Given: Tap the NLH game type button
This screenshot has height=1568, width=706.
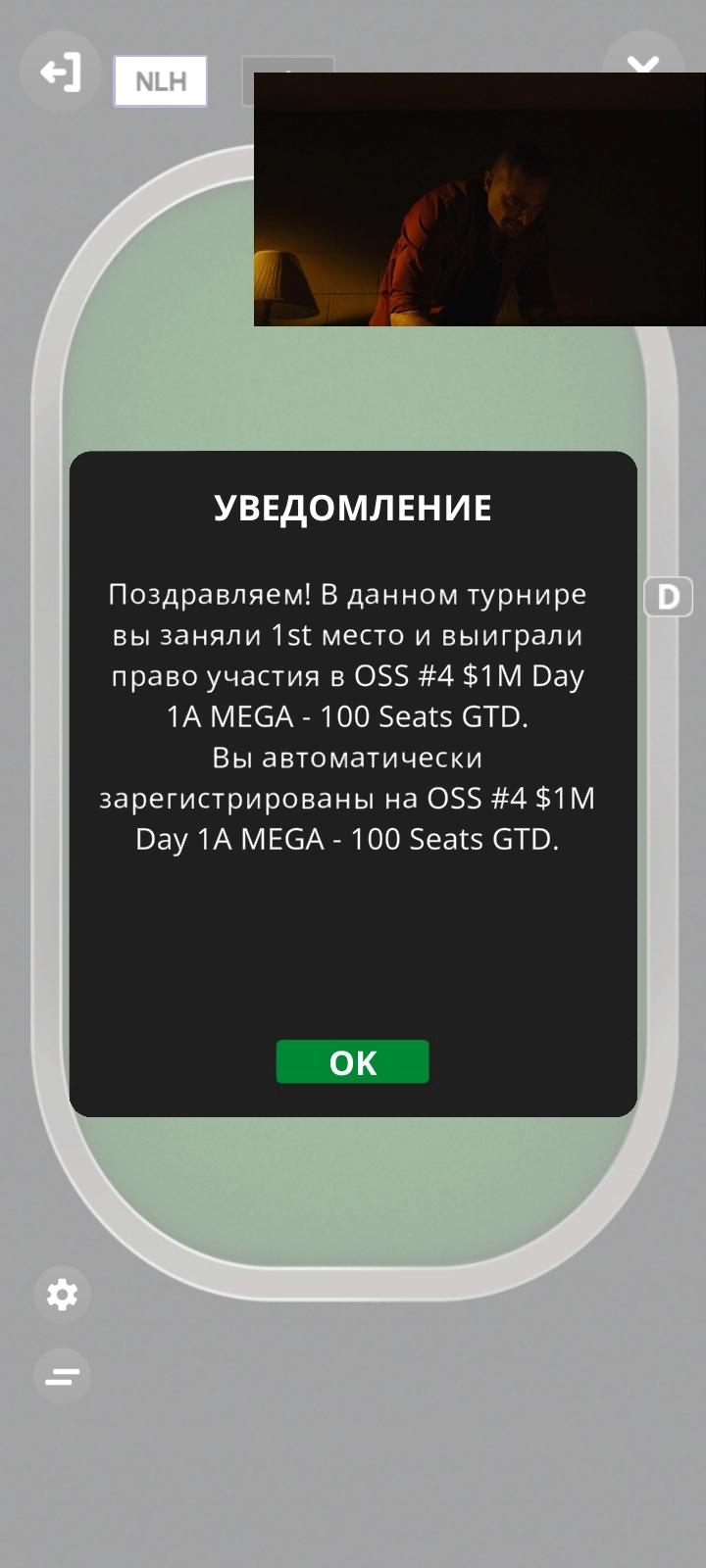Looking at the screenshot, I should tap(161, 81).
